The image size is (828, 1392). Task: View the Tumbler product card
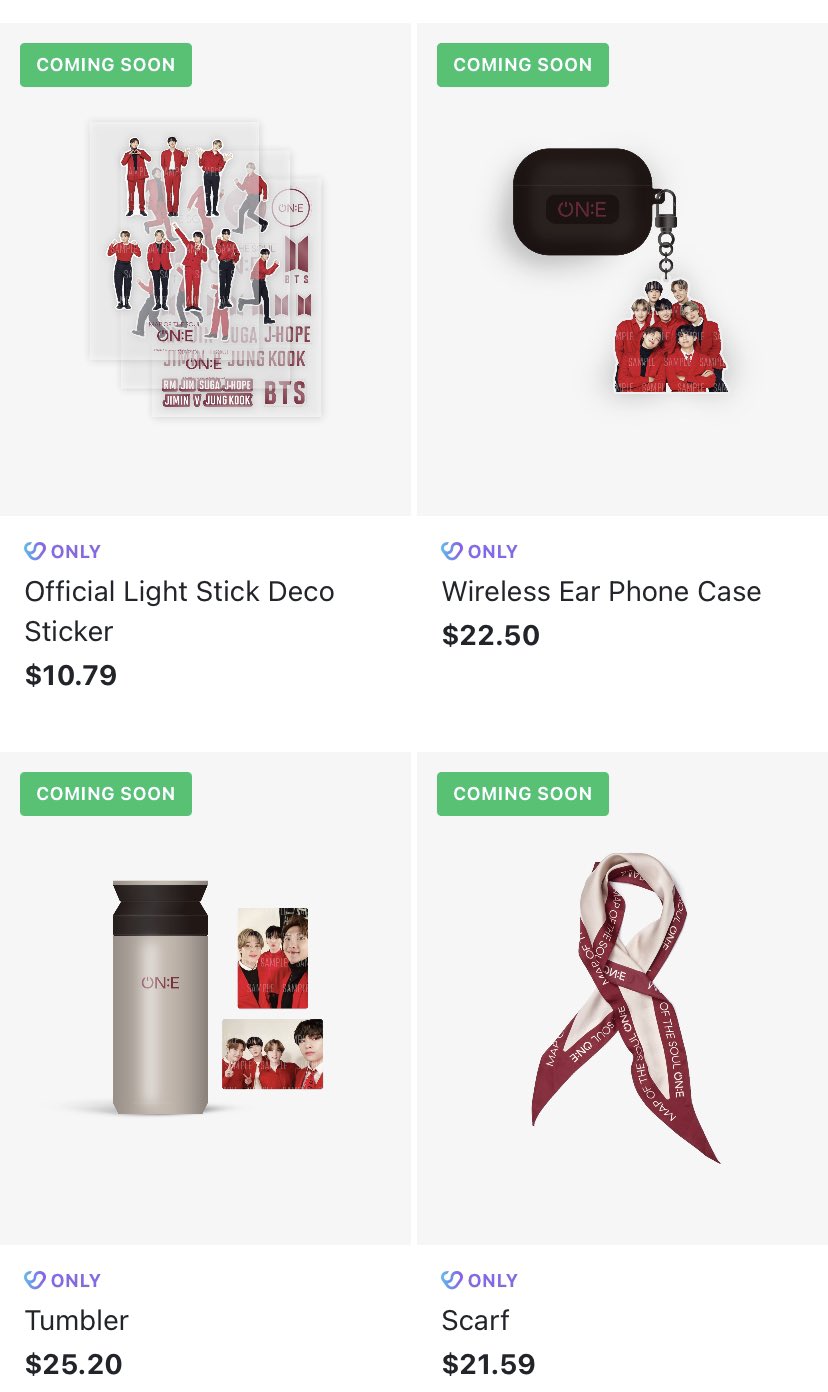coord(205,1070)
